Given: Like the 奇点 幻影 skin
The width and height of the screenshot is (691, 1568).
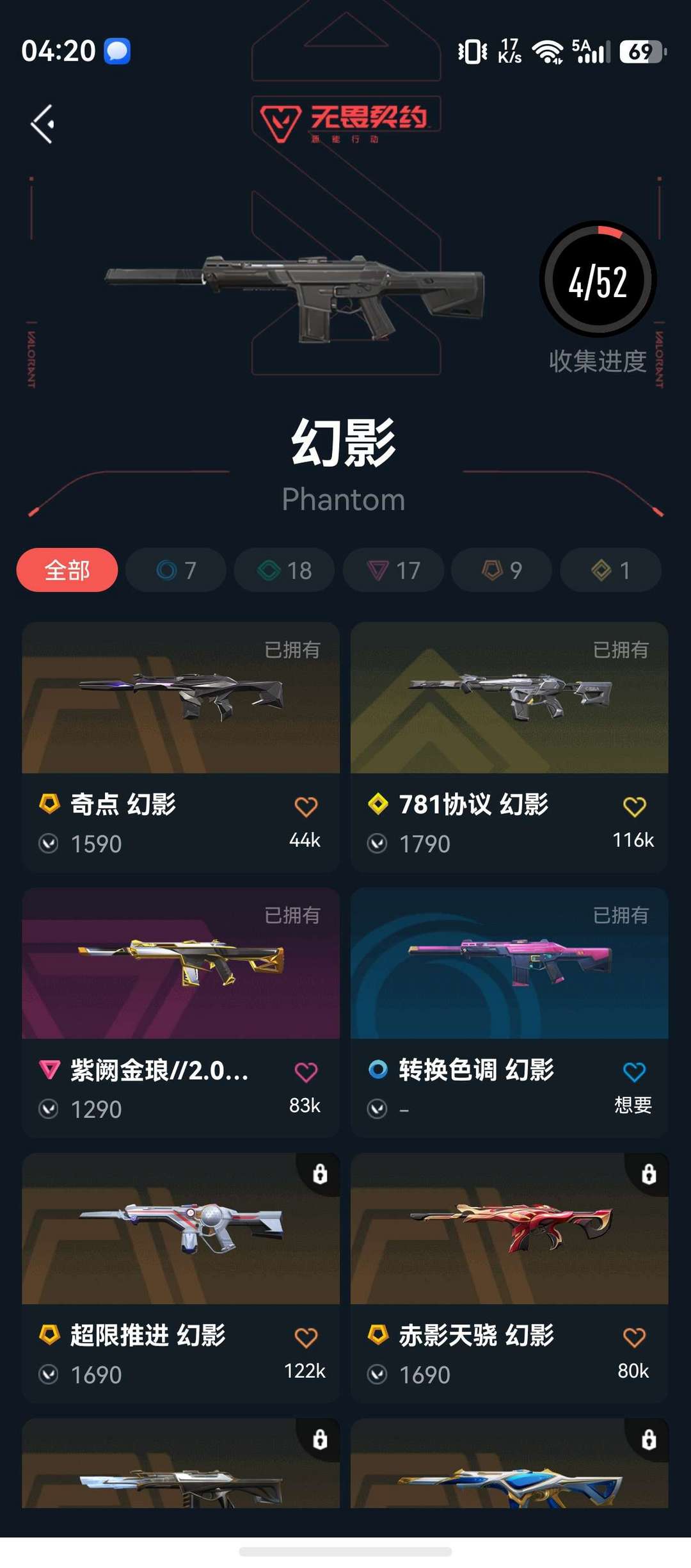Looking at the screenshot, I should [x=306, y=807].
